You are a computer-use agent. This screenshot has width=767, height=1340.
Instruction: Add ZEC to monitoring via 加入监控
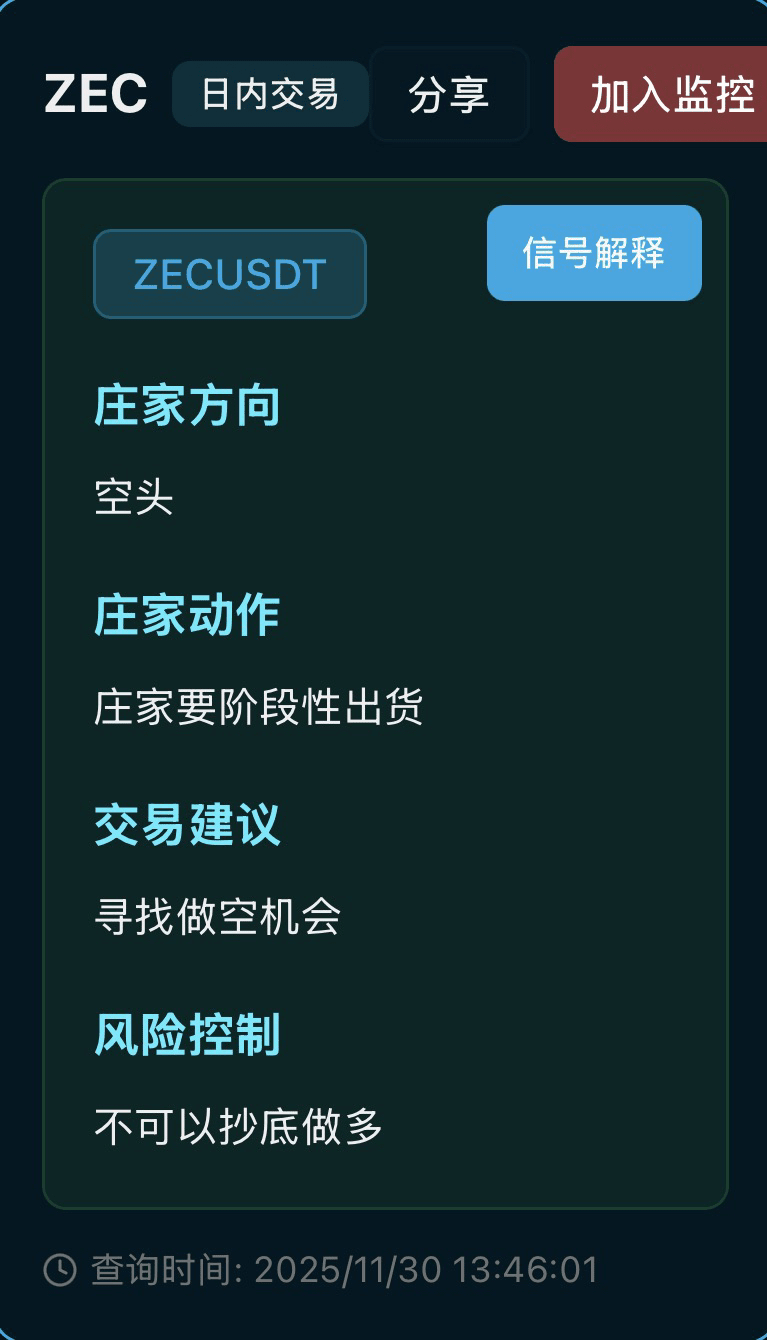664,95
